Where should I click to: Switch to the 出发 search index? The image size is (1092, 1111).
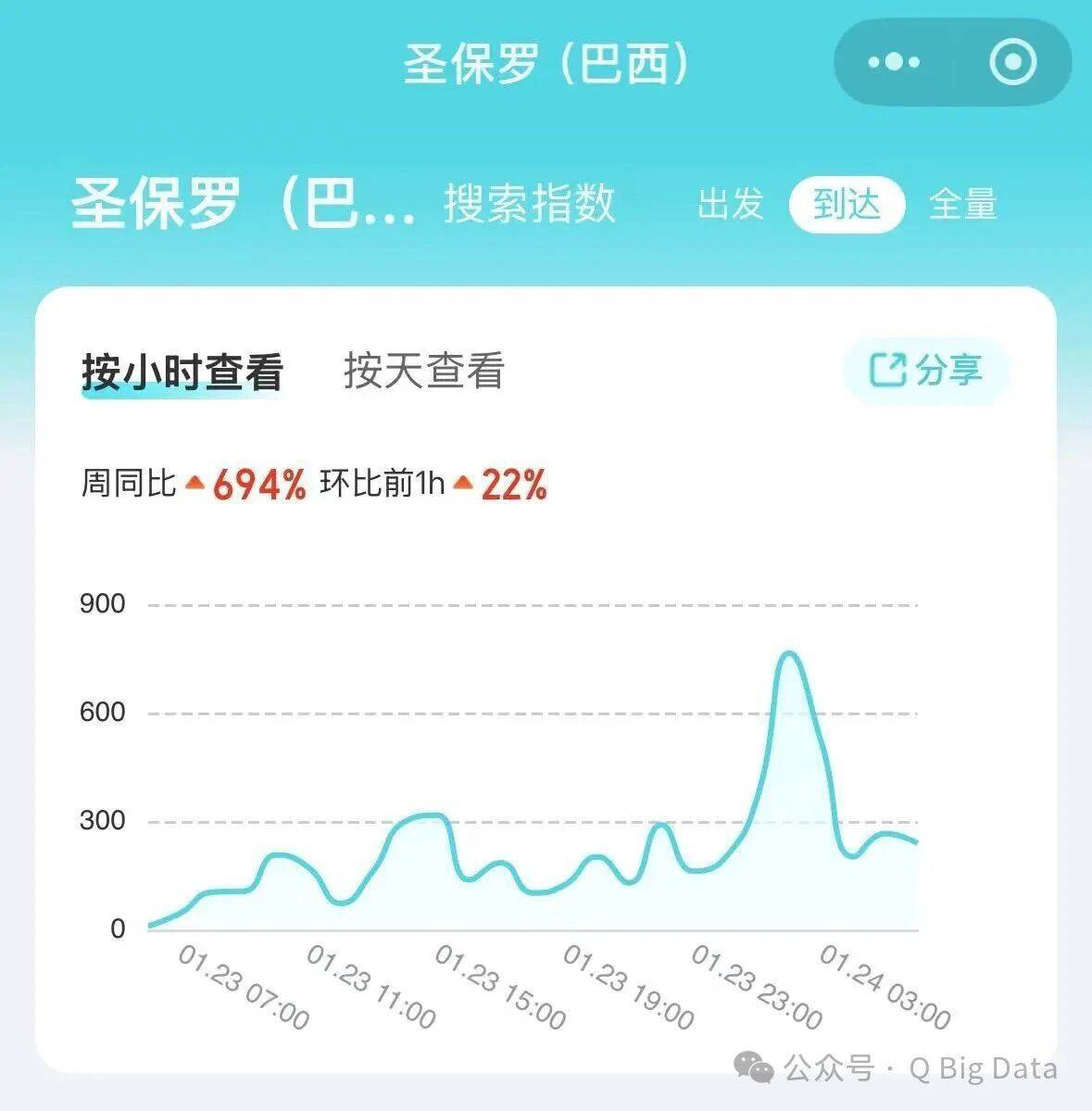click(731, 204)
